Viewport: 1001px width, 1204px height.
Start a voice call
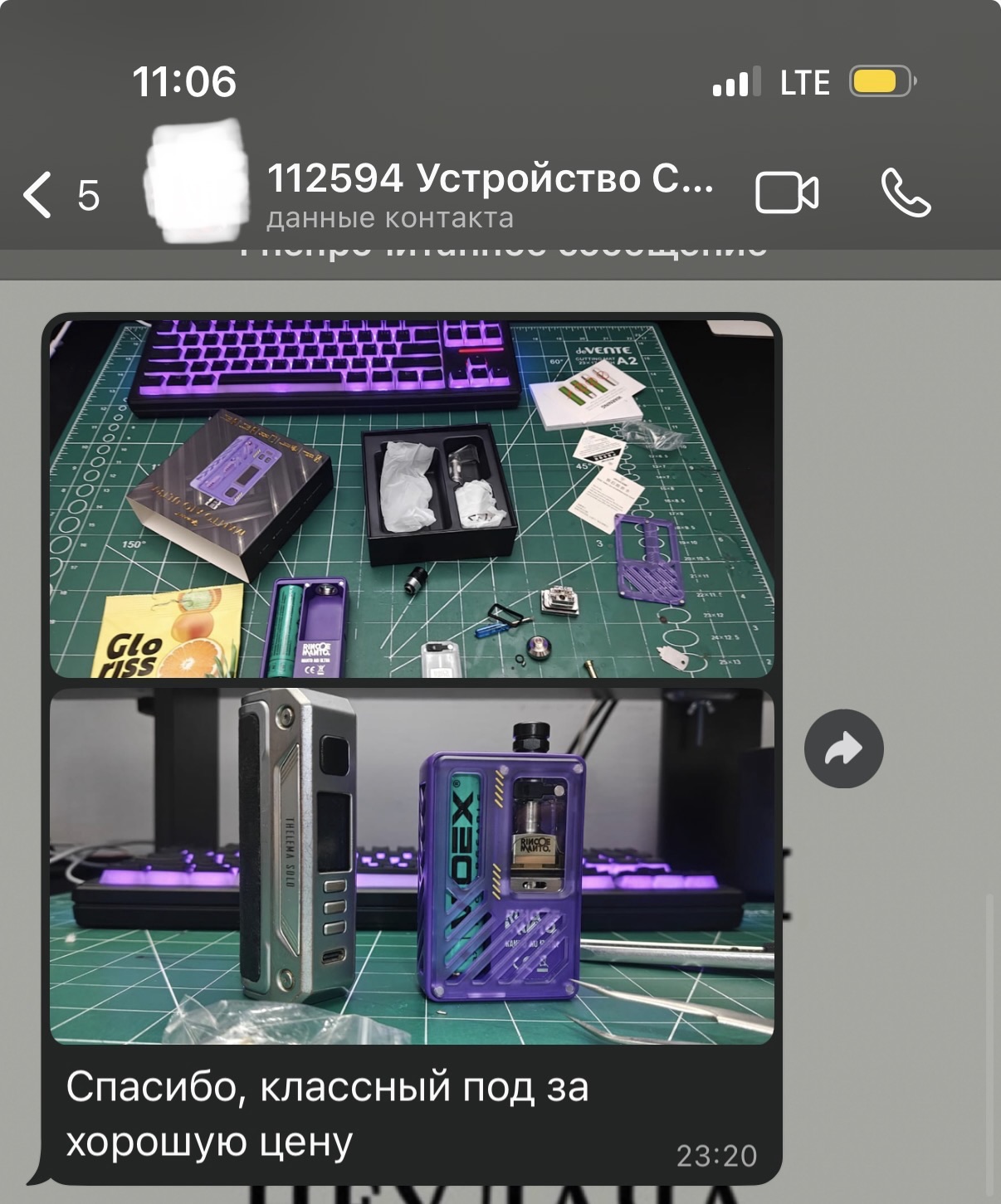point(905,194)
